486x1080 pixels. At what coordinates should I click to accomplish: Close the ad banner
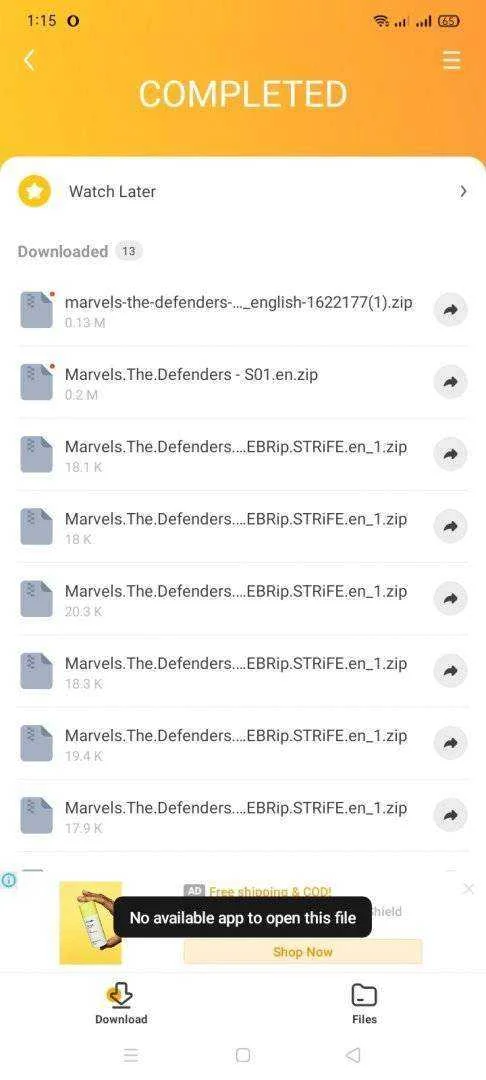(469, 889)
